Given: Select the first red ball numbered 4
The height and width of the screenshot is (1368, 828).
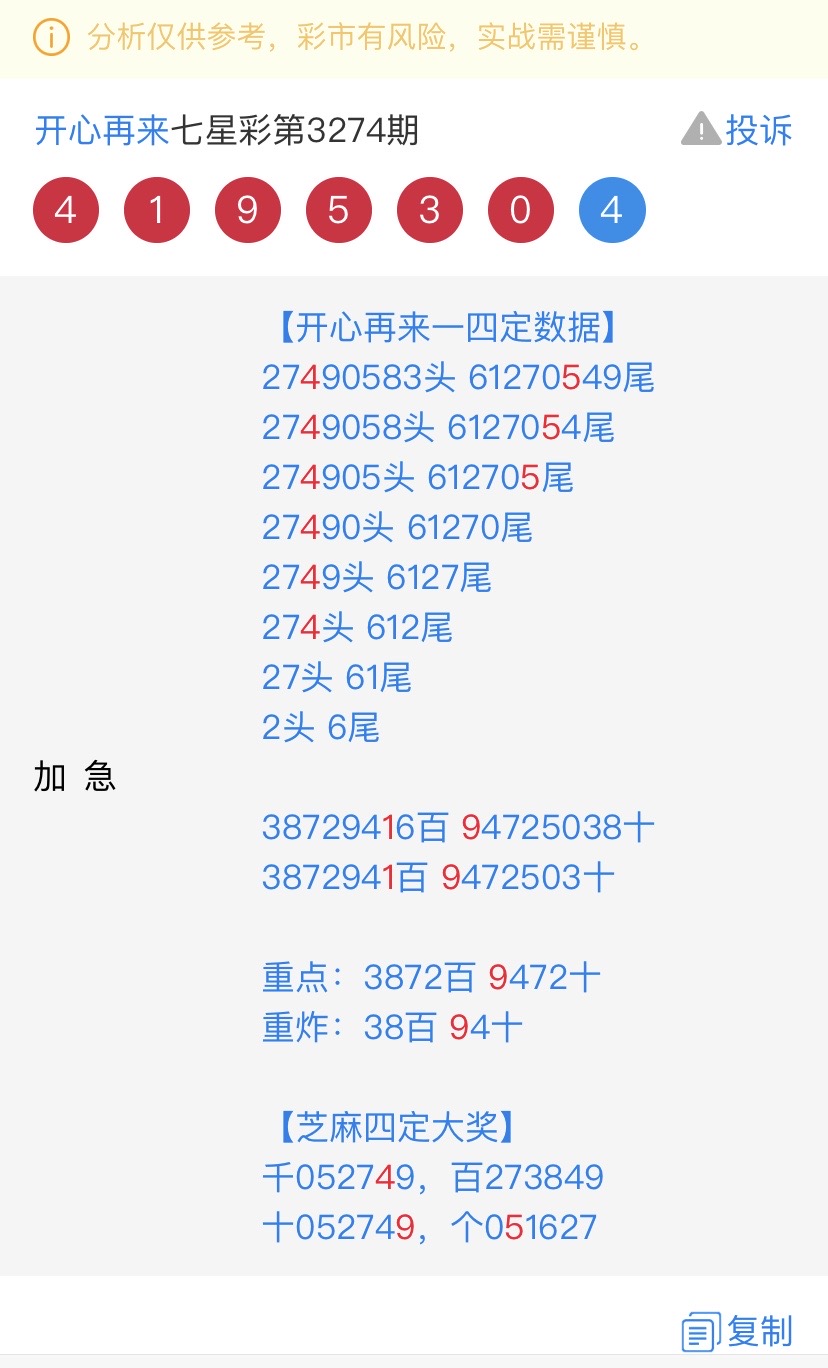Looking at the screenshot, I should coord(65,209).
